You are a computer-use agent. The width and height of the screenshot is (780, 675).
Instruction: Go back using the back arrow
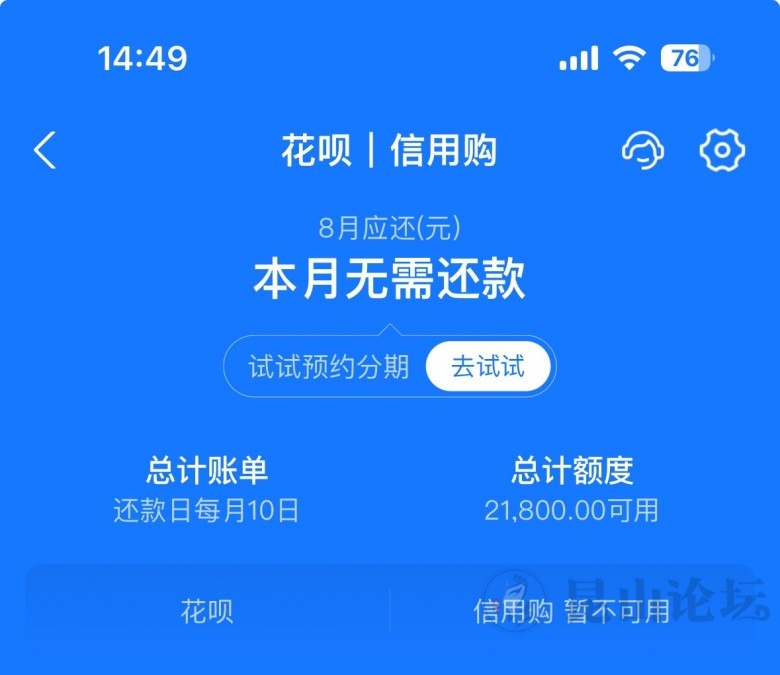tap(45, 151)
